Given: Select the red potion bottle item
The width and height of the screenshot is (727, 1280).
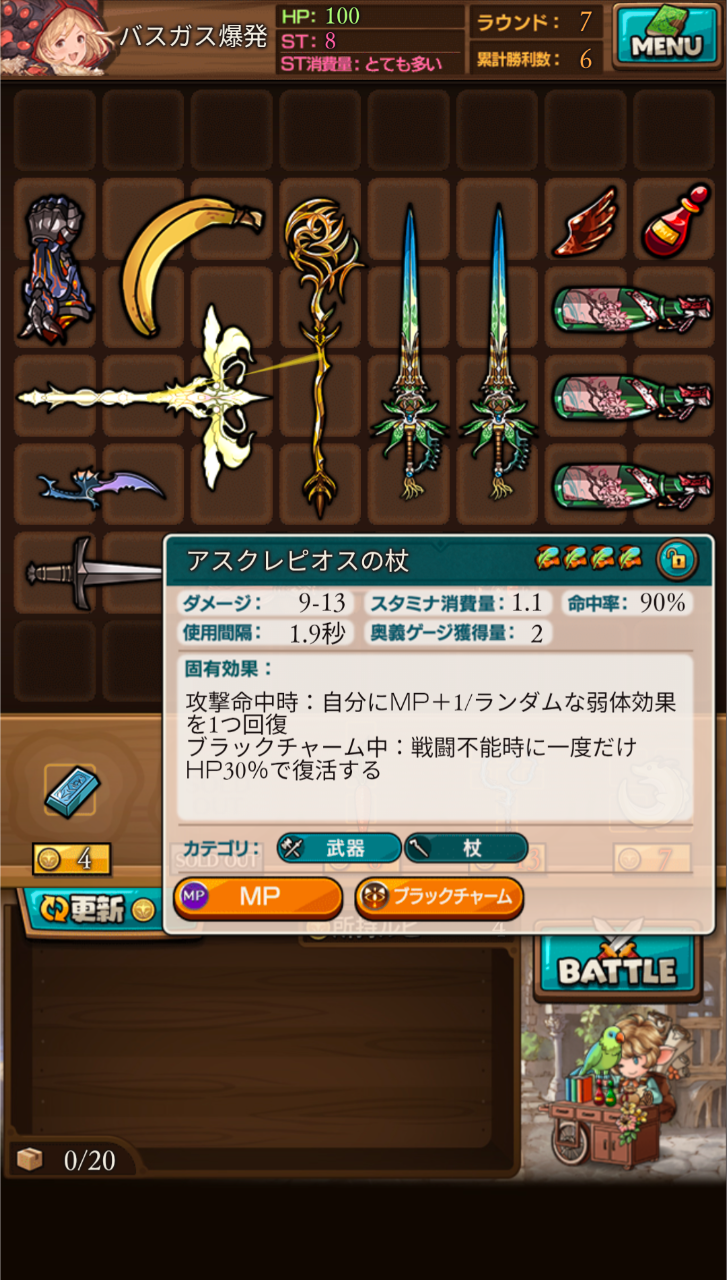Looking at the screenshot, I should (671, 222).
